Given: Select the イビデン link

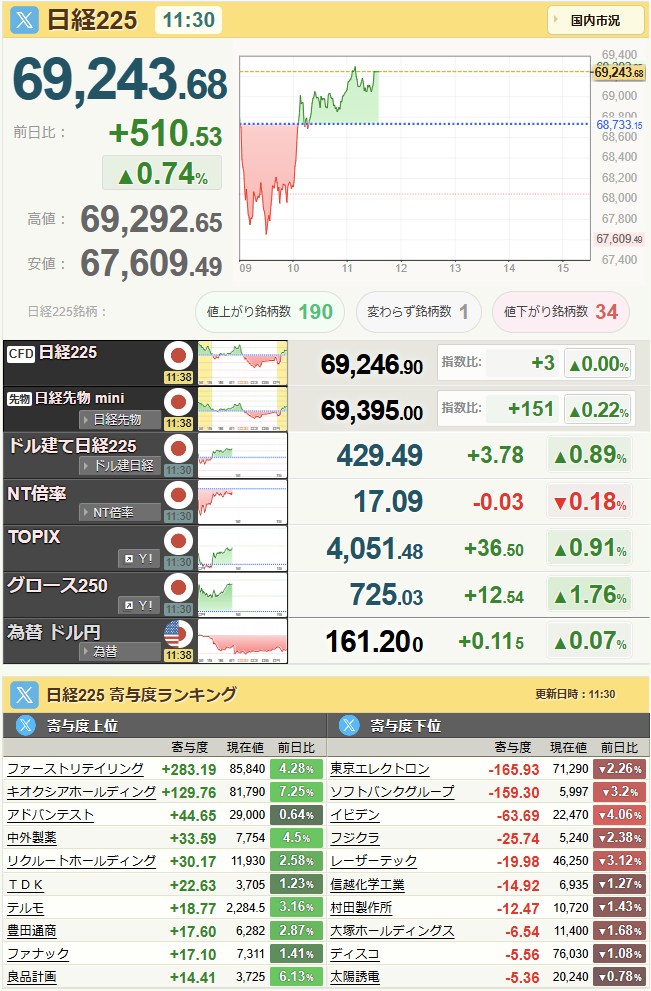Looking at the screenshot, I should (355, 815).
